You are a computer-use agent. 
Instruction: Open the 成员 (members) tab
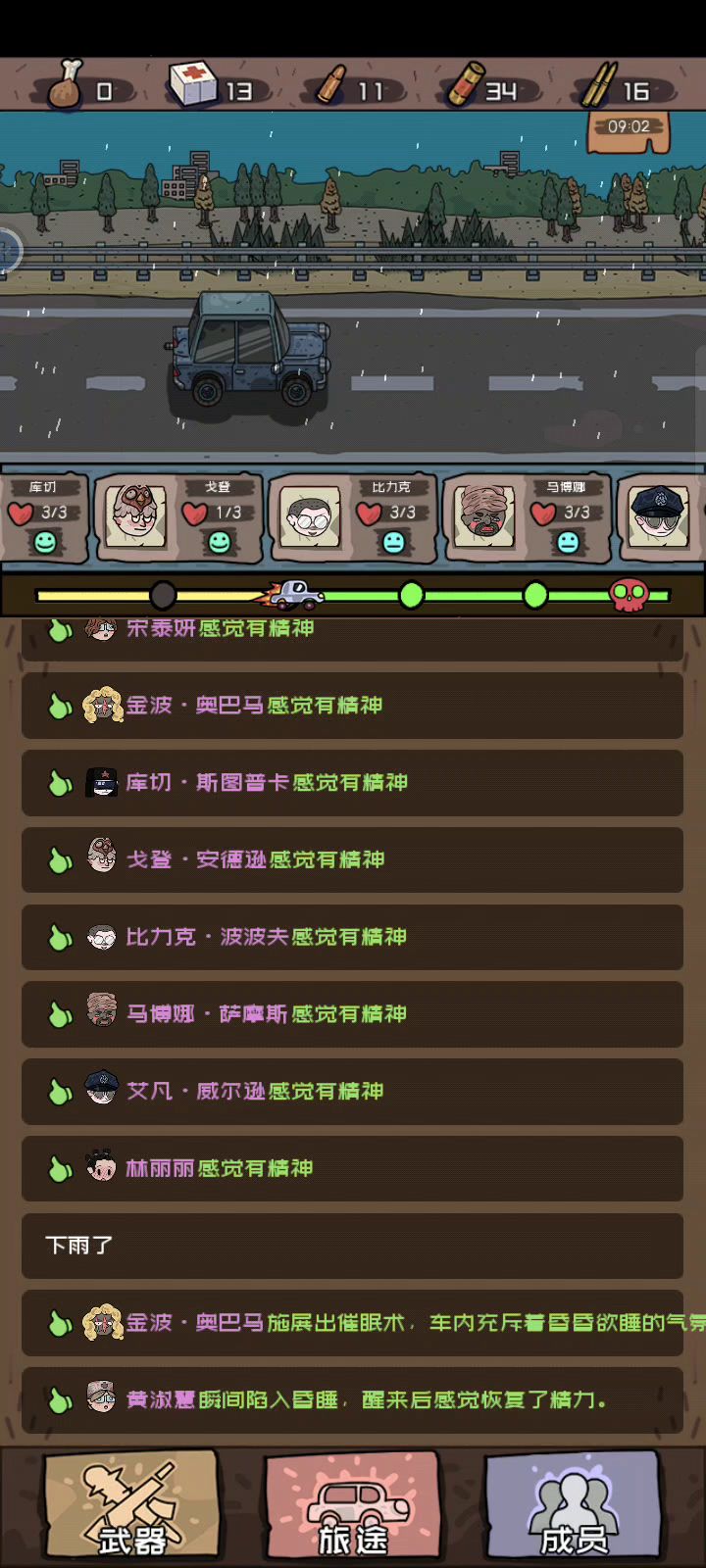point(574,1507)
